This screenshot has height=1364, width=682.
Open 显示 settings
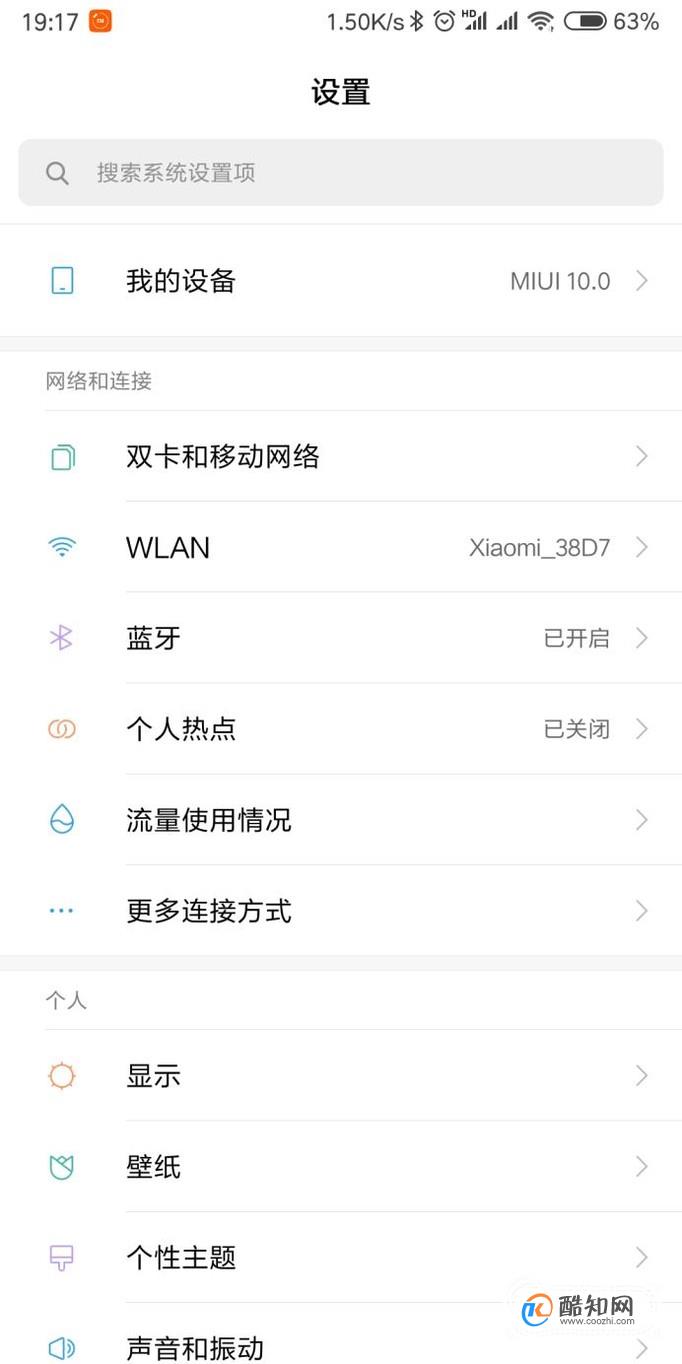pyautogui.click(x=341, y=1076)
